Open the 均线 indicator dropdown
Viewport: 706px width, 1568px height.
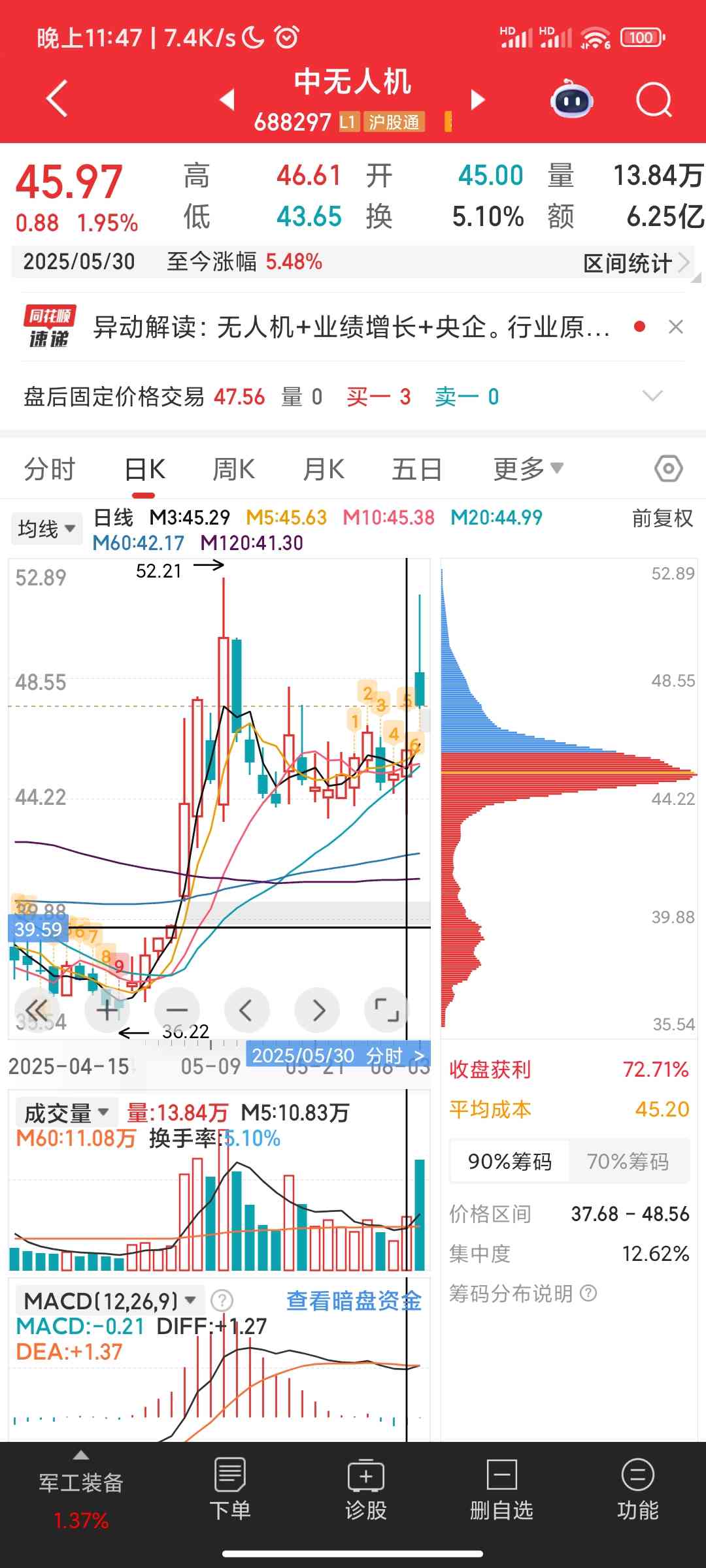click(x=46, y=529)
